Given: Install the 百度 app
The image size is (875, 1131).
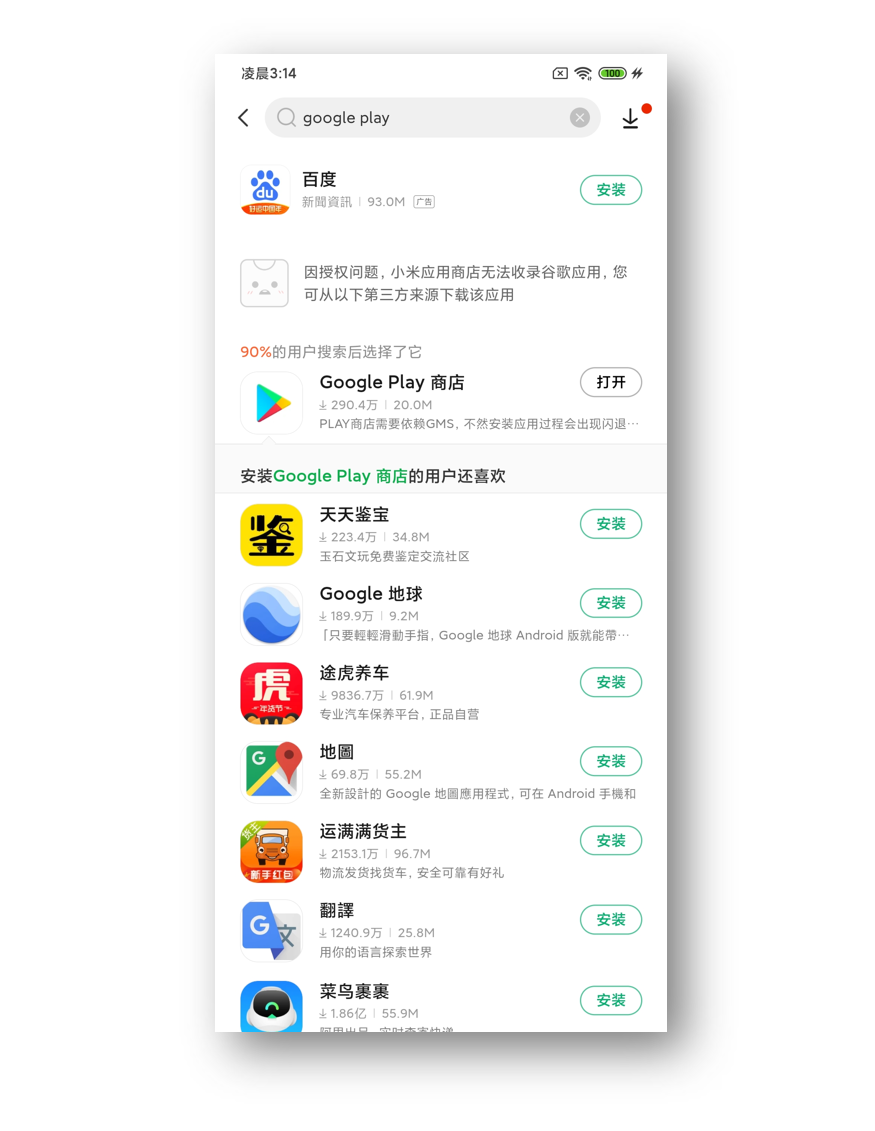Looking at the screenshot, I should (610, 190).
